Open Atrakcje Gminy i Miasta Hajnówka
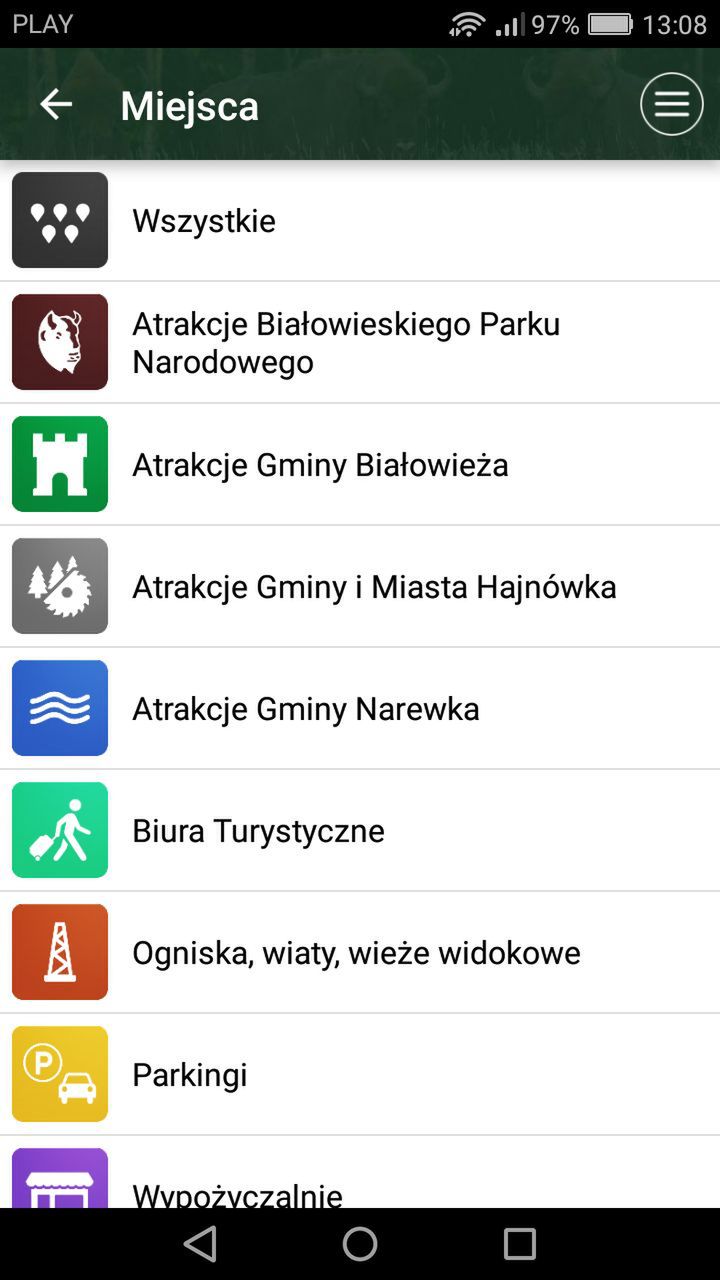 click(x=360, y=586)
